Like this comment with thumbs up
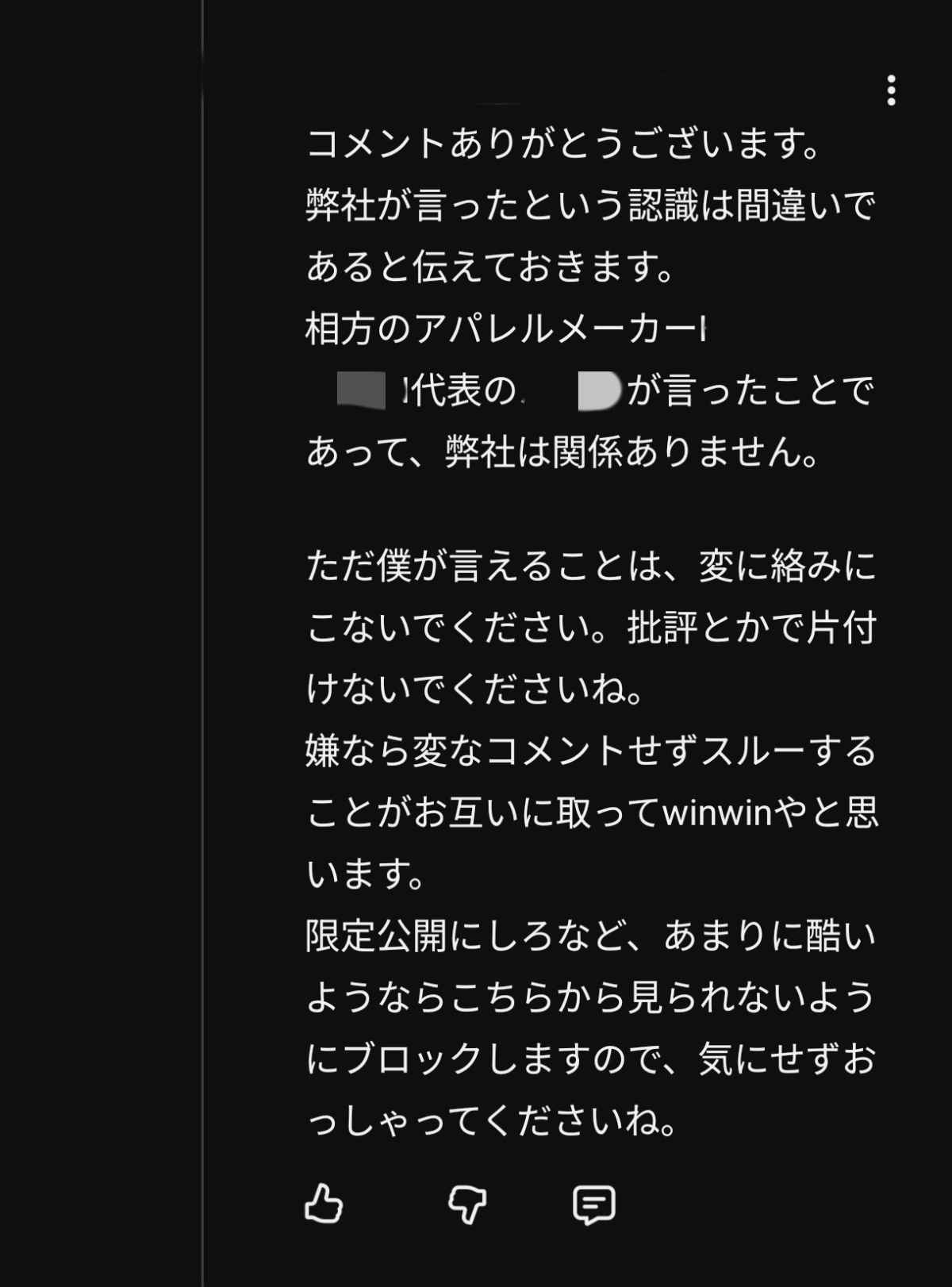The width and height of the screenshot is (952, 1287). coord(324,1203)
